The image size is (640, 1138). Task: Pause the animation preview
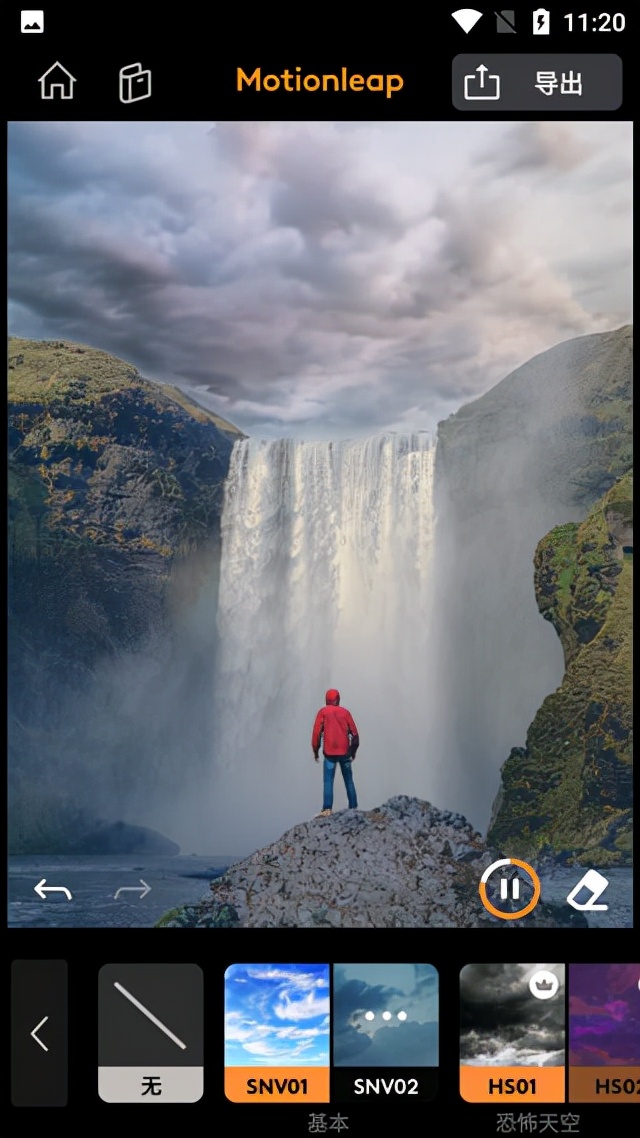(x=509, y=889)
